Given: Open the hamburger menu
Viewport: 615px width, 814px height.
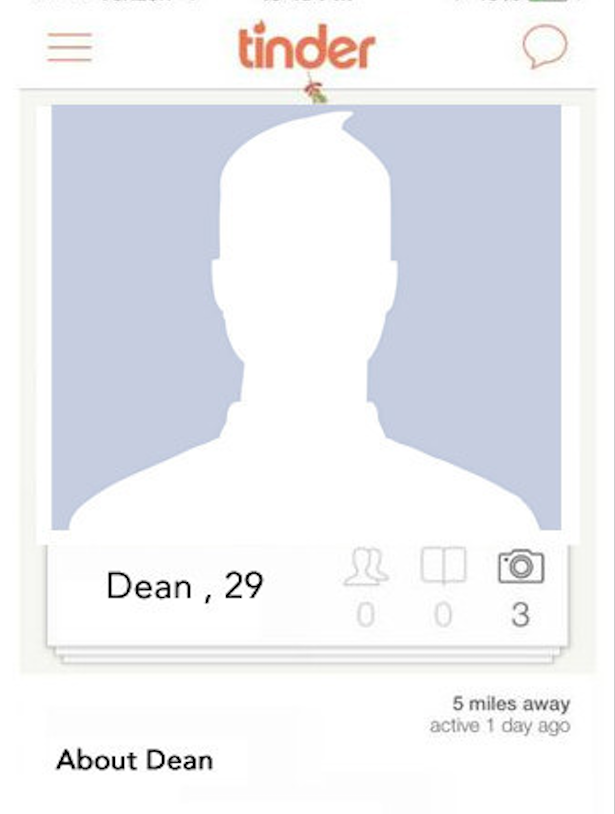Looking at the screenshot, I should point(69,47).
